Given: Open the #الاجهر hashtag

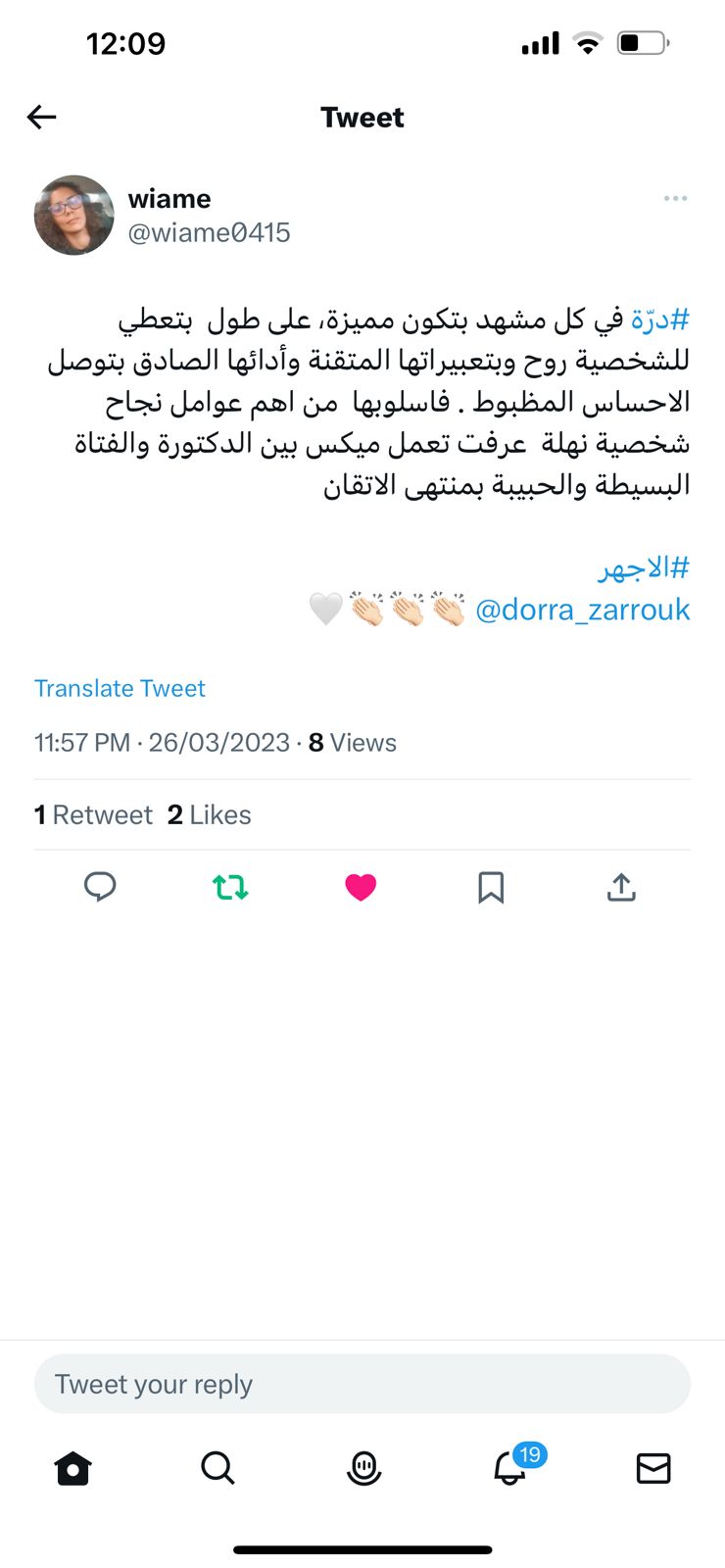Looking at the screenshot, I should [x=644, y=567].
